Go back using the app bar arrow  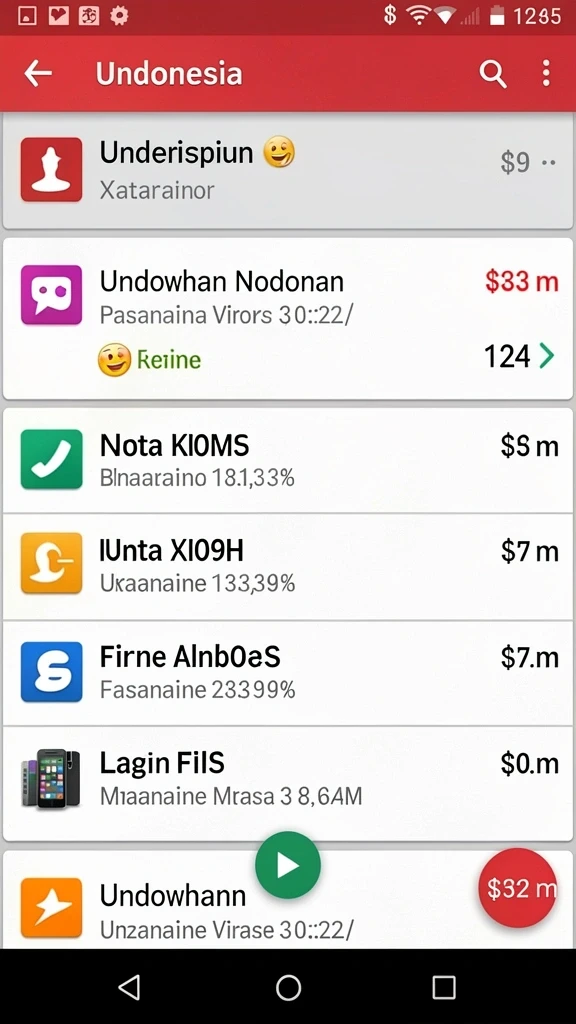[38, 74]
